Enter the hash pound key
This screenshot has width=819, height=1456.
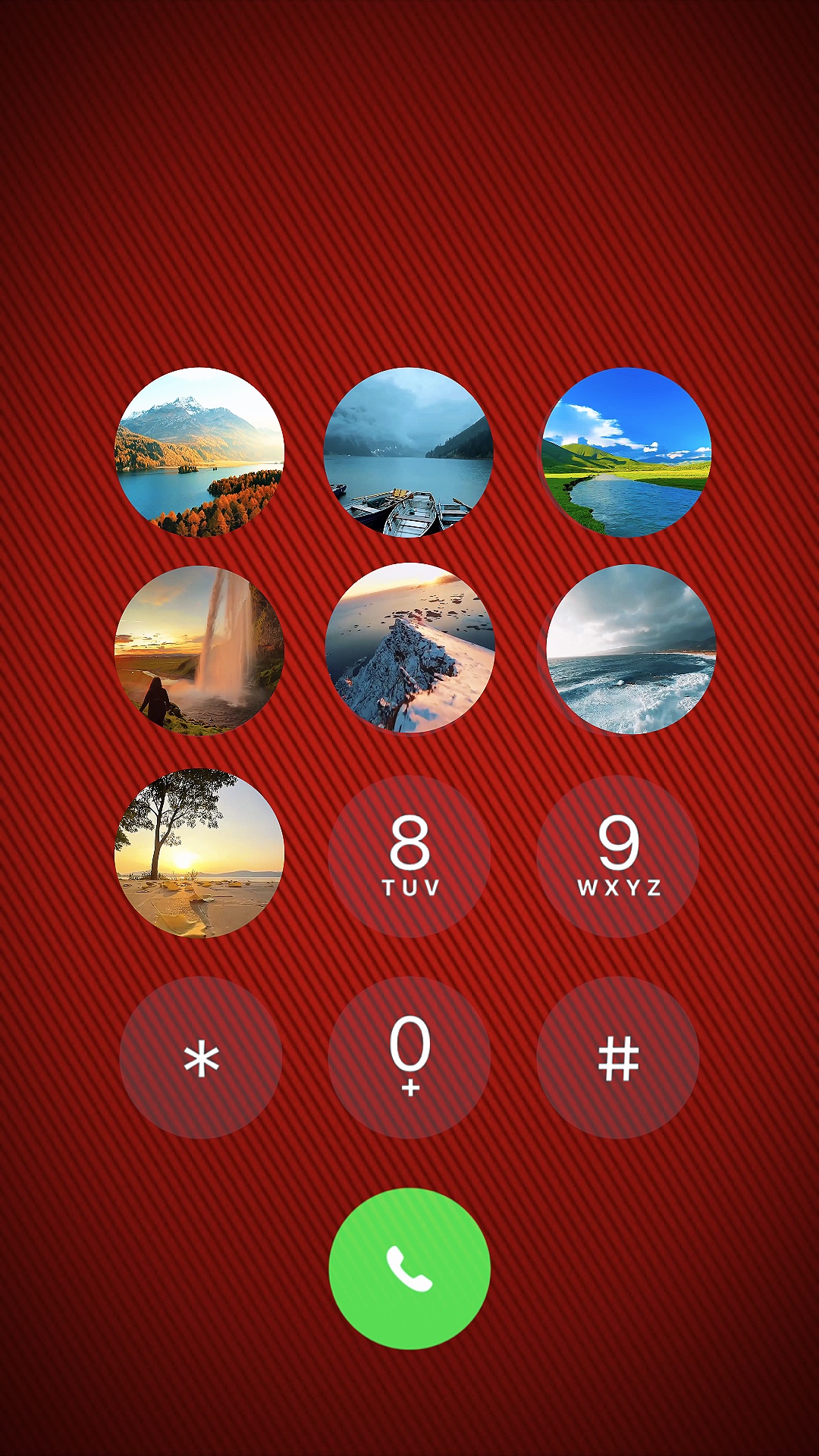pyautogui.click(x=618, y=1057)
